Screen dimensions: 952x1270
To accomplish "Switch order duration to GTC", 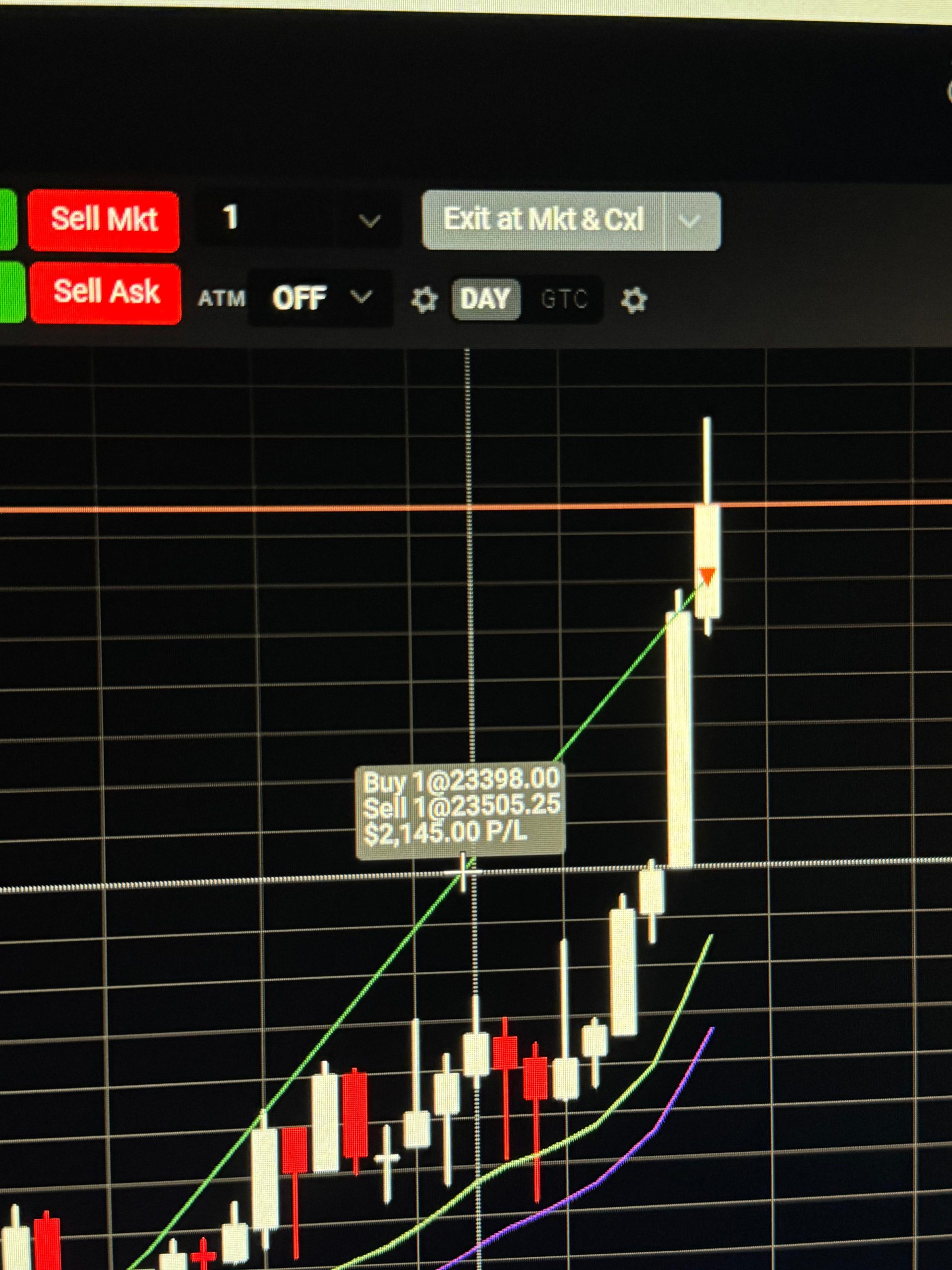I will coord(564,299).
